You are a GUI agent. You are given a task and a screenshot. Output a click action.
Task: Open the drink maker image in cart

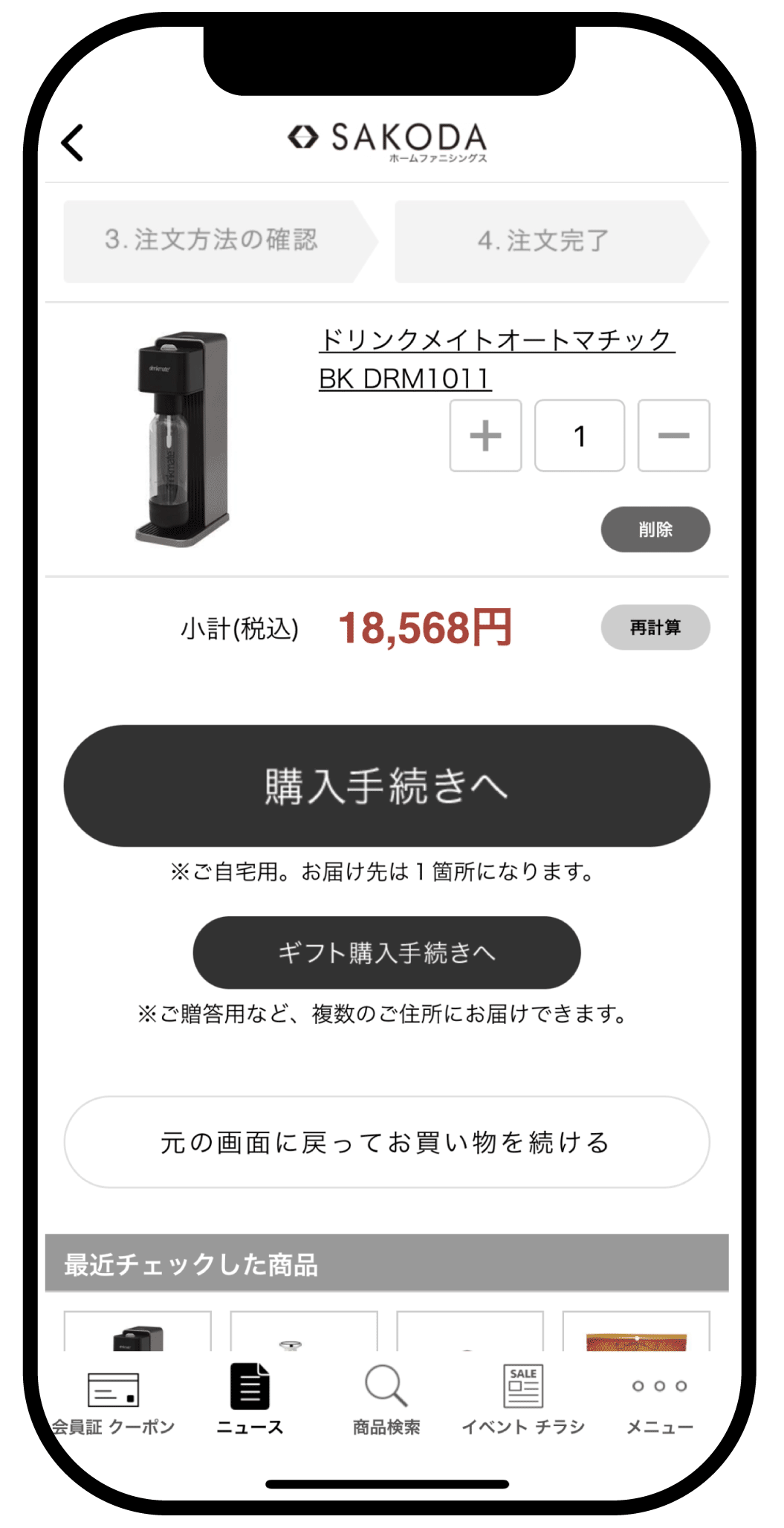[x=183, y=439]
